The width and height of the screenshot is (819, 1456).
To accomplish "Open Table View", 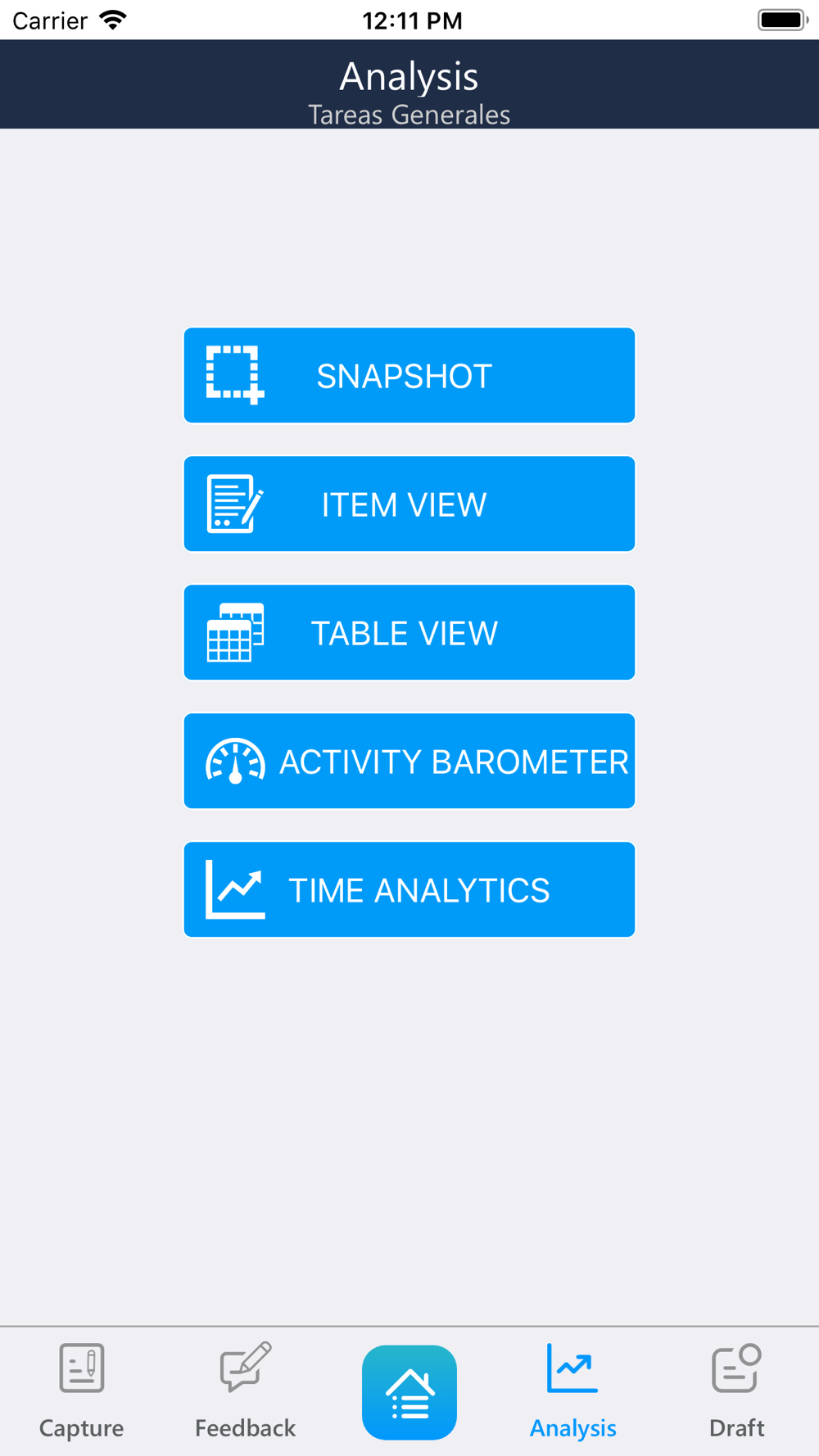I will click(409, 633).
